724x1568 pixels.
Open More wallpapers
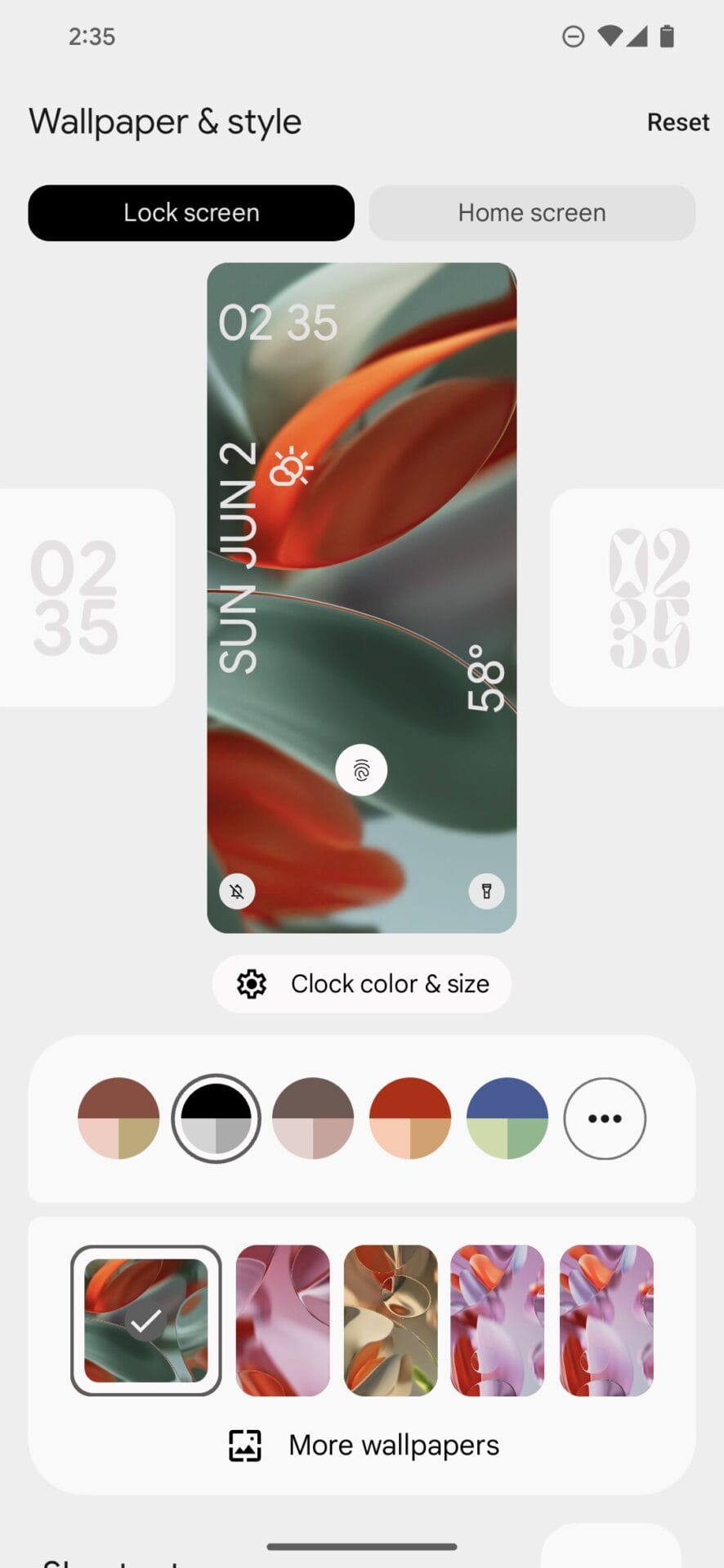(x=362, y=1445)
